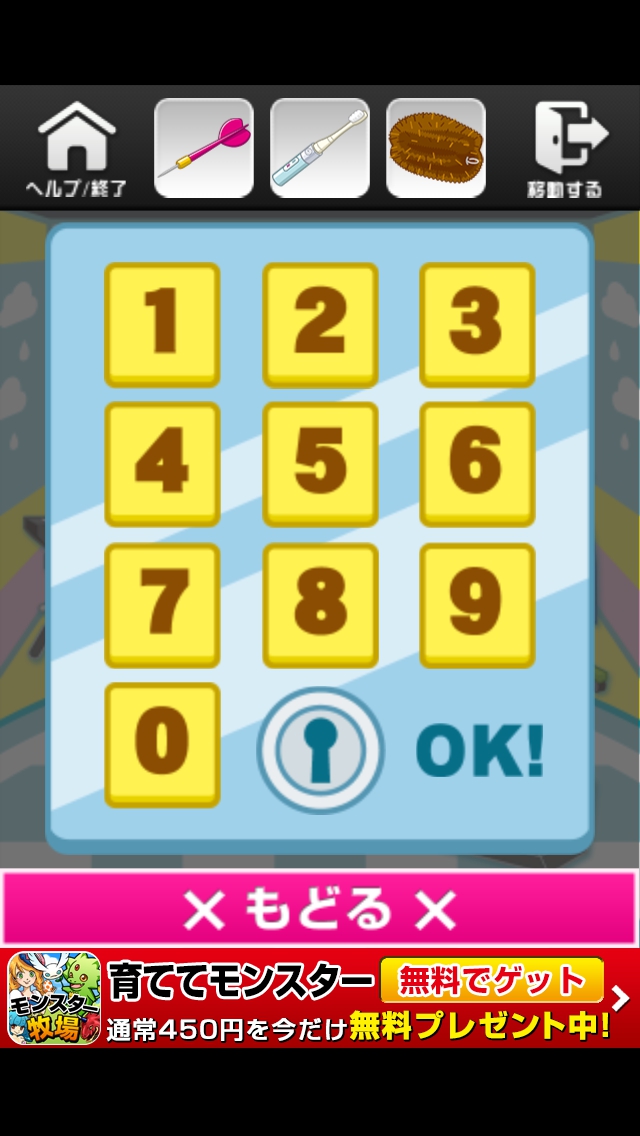Select the pink dart item
This screenshot has width=640, height=1136.
204,148
